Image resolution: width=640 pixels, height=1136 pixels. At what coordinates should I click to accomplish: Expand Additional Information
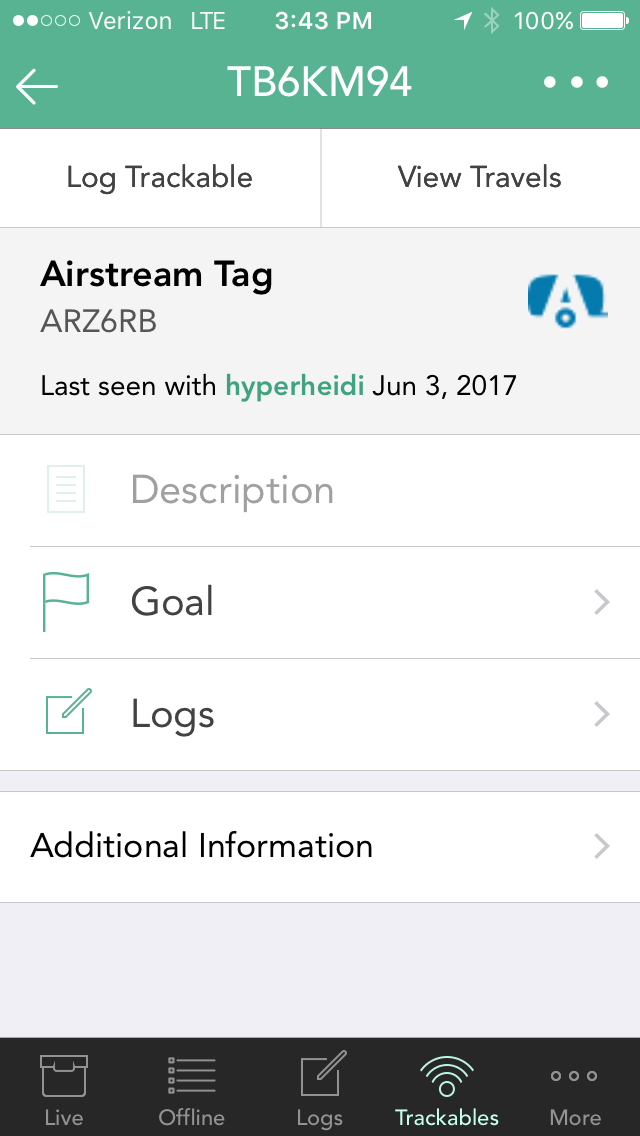320,846
